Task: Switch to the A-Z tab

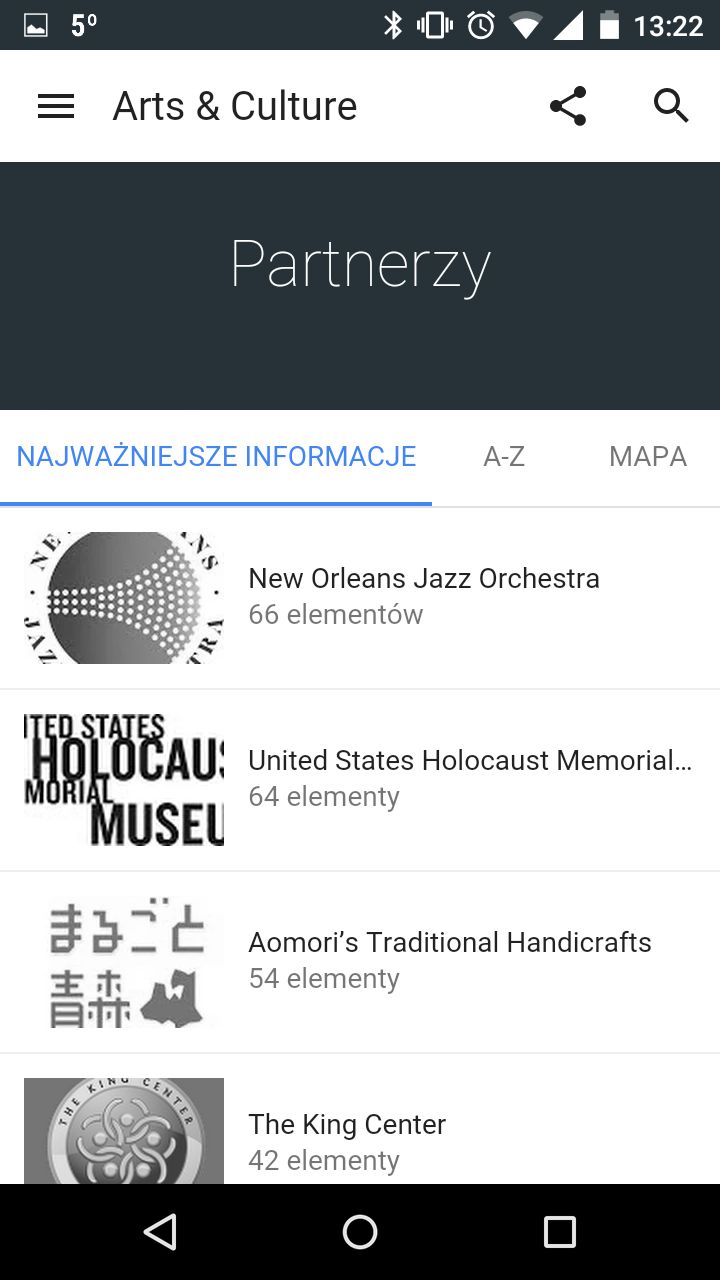Action: [504, 457]
